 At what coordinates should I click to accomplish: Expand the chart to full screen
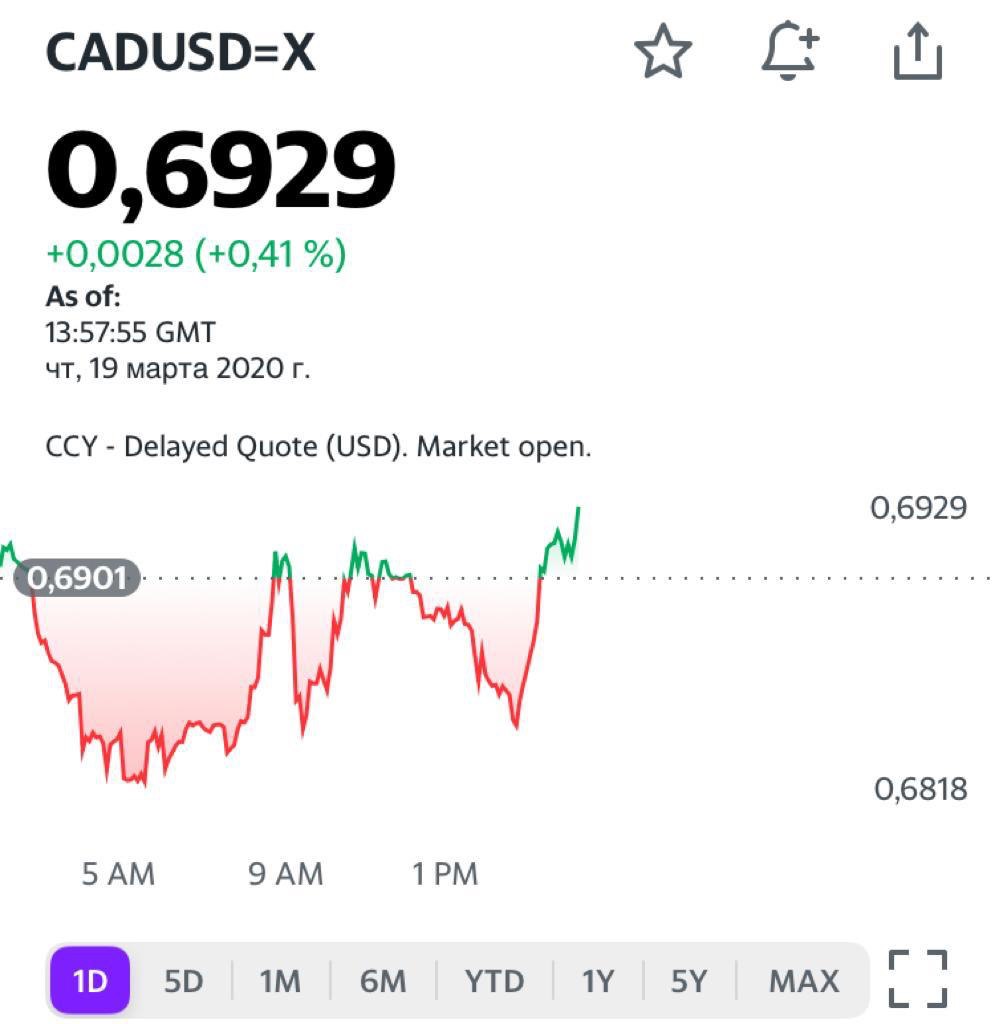pyautogui.click(x=918, y=979)
